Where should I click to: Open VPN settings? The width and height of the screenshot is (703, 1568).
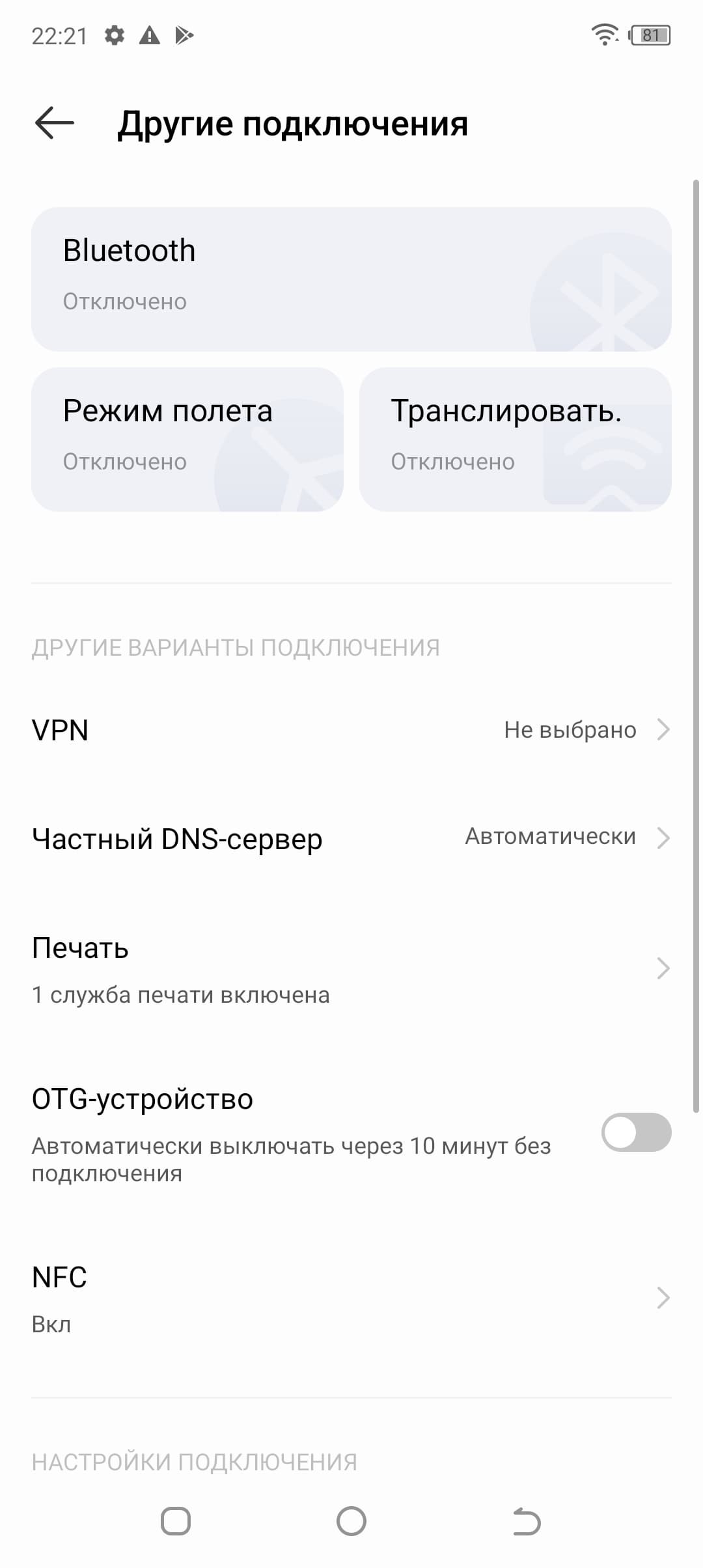(x=351, y=730)
